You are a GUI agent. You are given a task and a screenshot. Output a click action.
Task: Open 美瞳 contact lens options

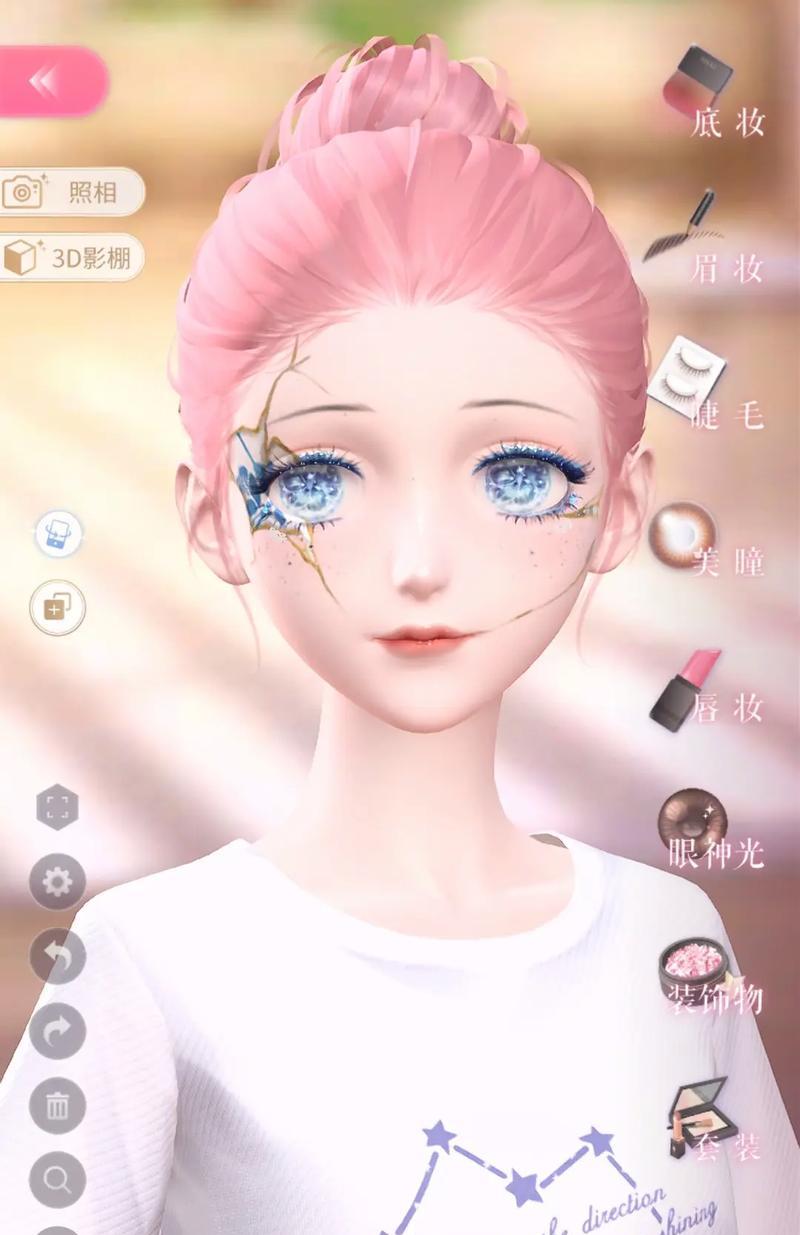pyautogui.click(x=712, y=540)
